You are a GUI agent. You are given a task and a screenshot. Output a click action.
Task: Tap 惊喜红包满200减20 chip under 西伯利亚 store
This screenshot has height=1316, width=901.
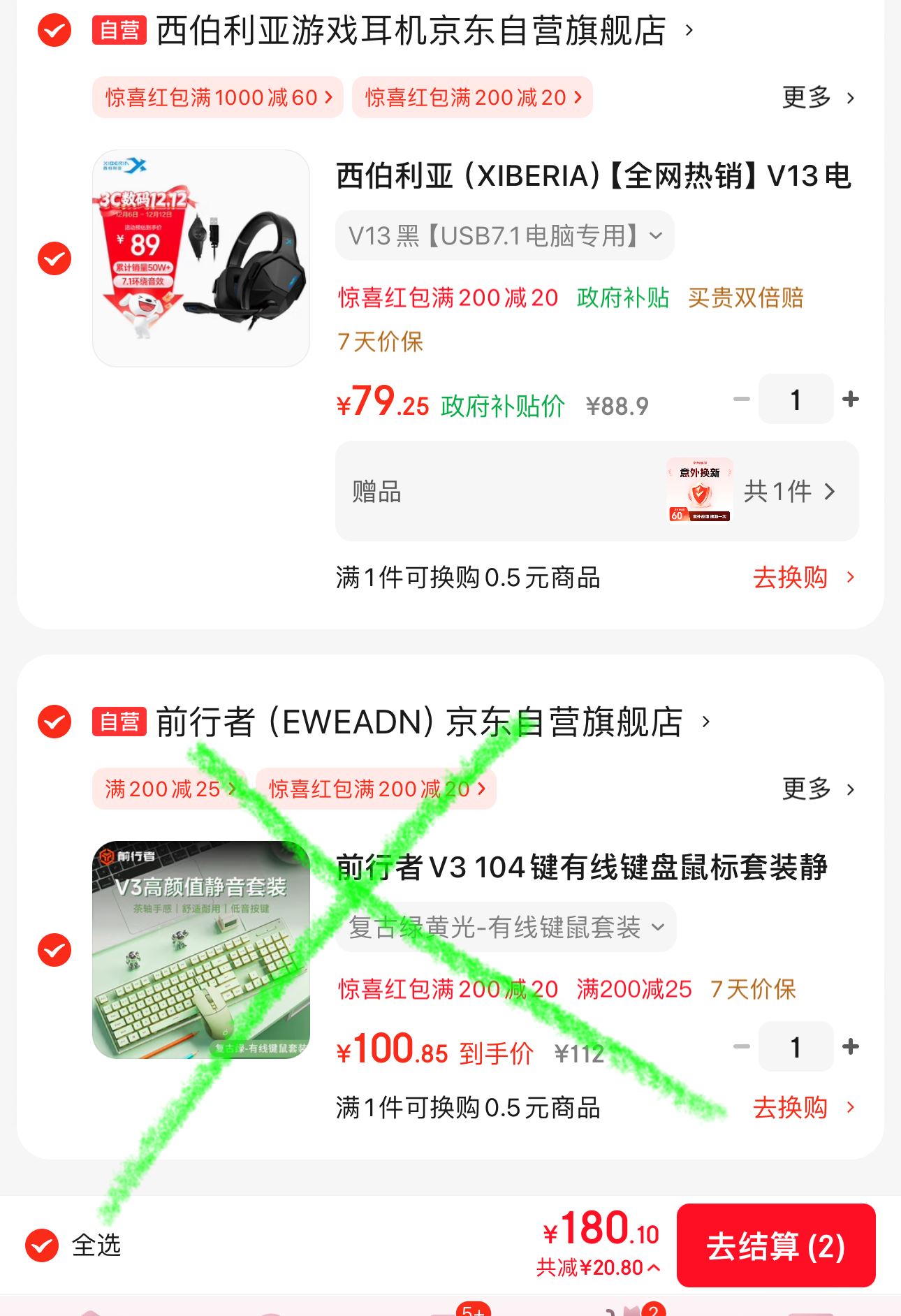click(x=472, y=98)
